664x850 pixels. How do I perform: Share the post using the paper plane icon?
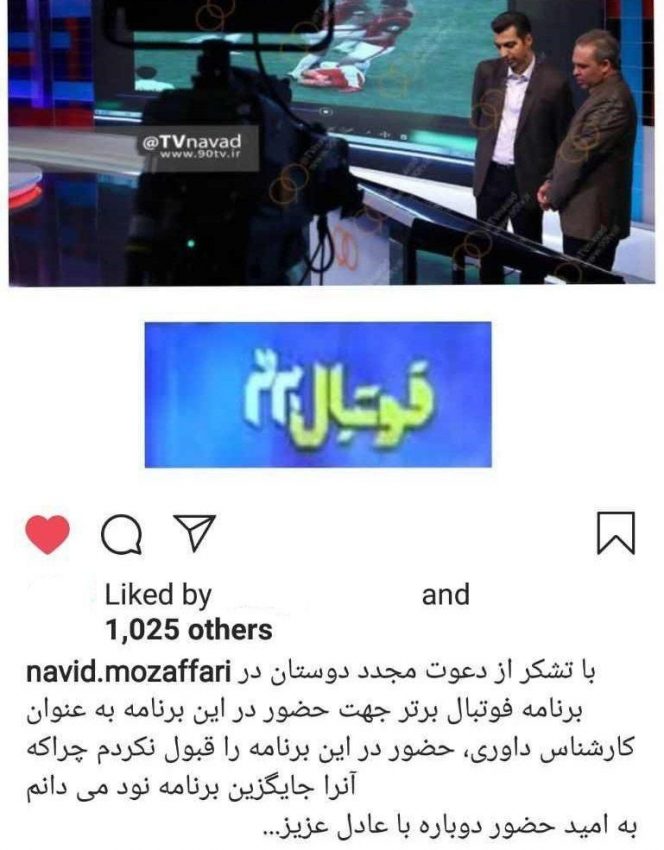point(188,533)
